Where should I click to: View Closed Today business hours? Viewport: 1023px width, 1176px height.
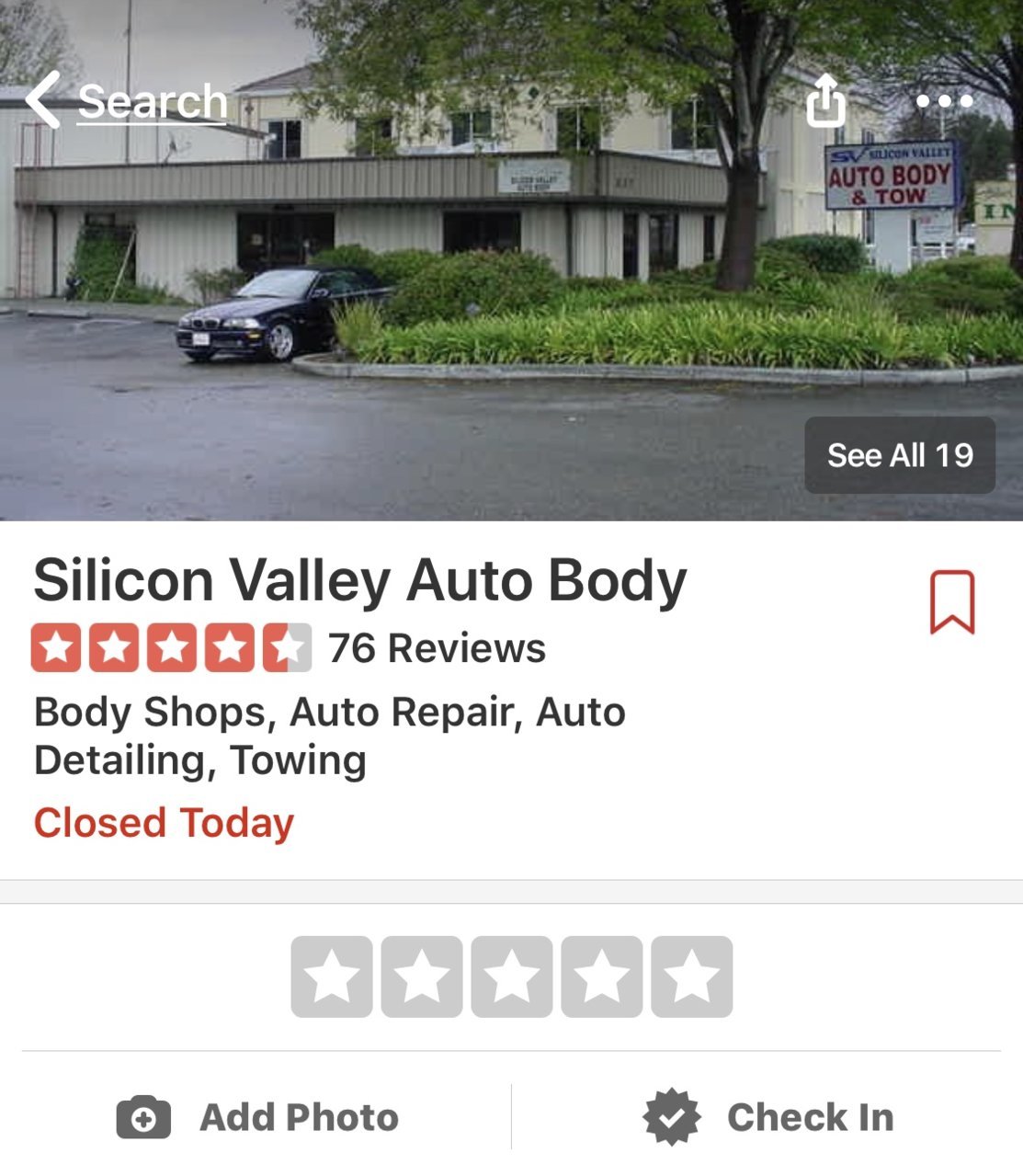pyautogui.click(x=164, y=823)
